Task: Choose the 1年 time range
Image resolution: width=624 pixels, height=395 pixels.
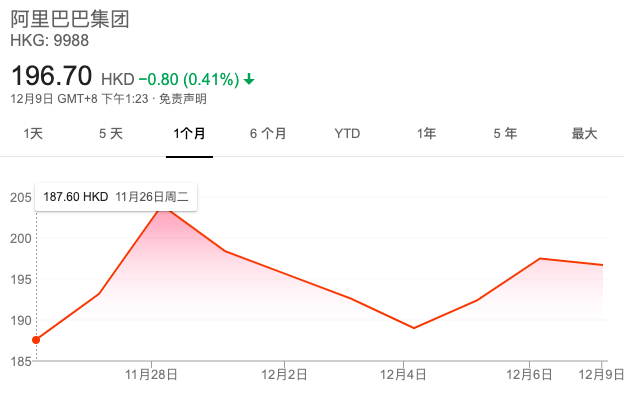Action: point(426,134)
